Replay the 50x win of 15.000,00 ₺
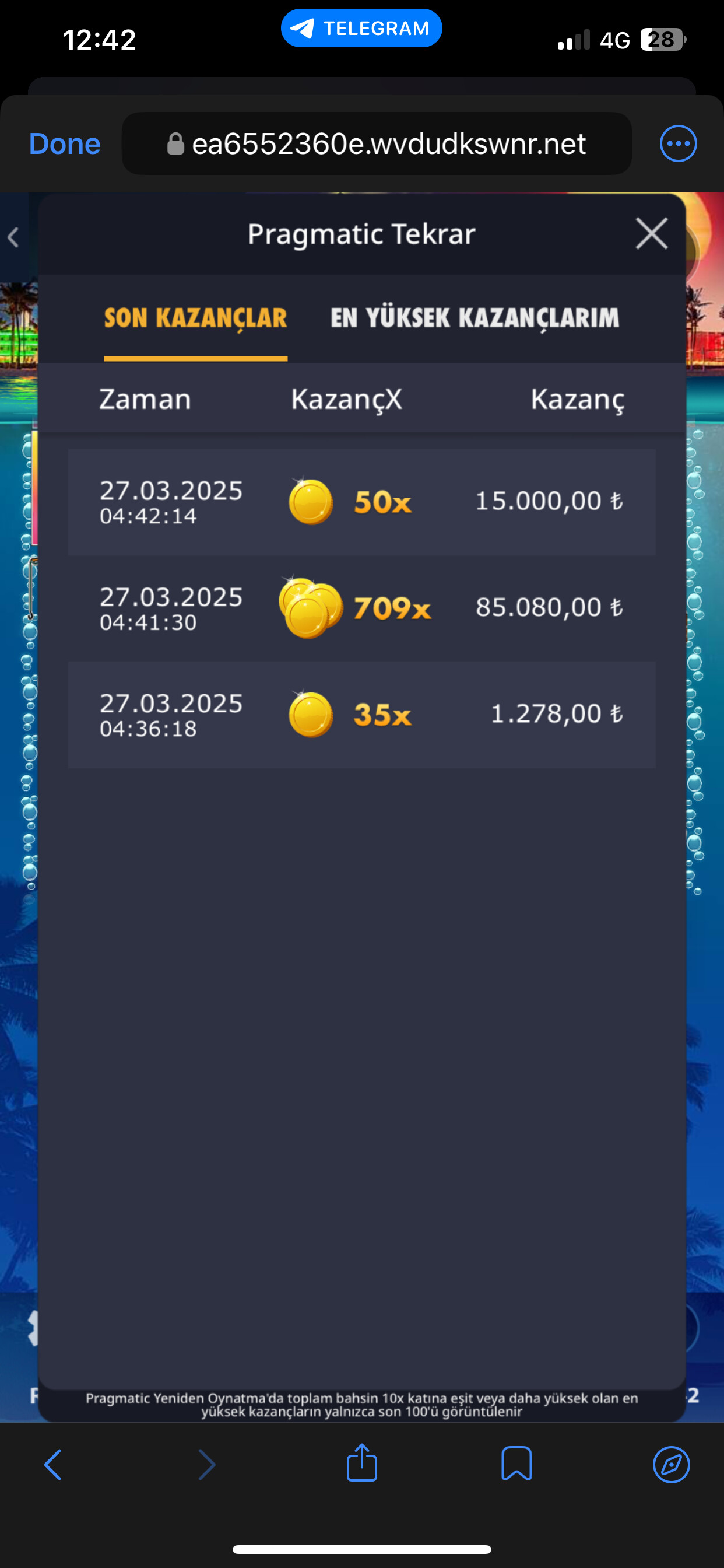 tap(361, 502)
